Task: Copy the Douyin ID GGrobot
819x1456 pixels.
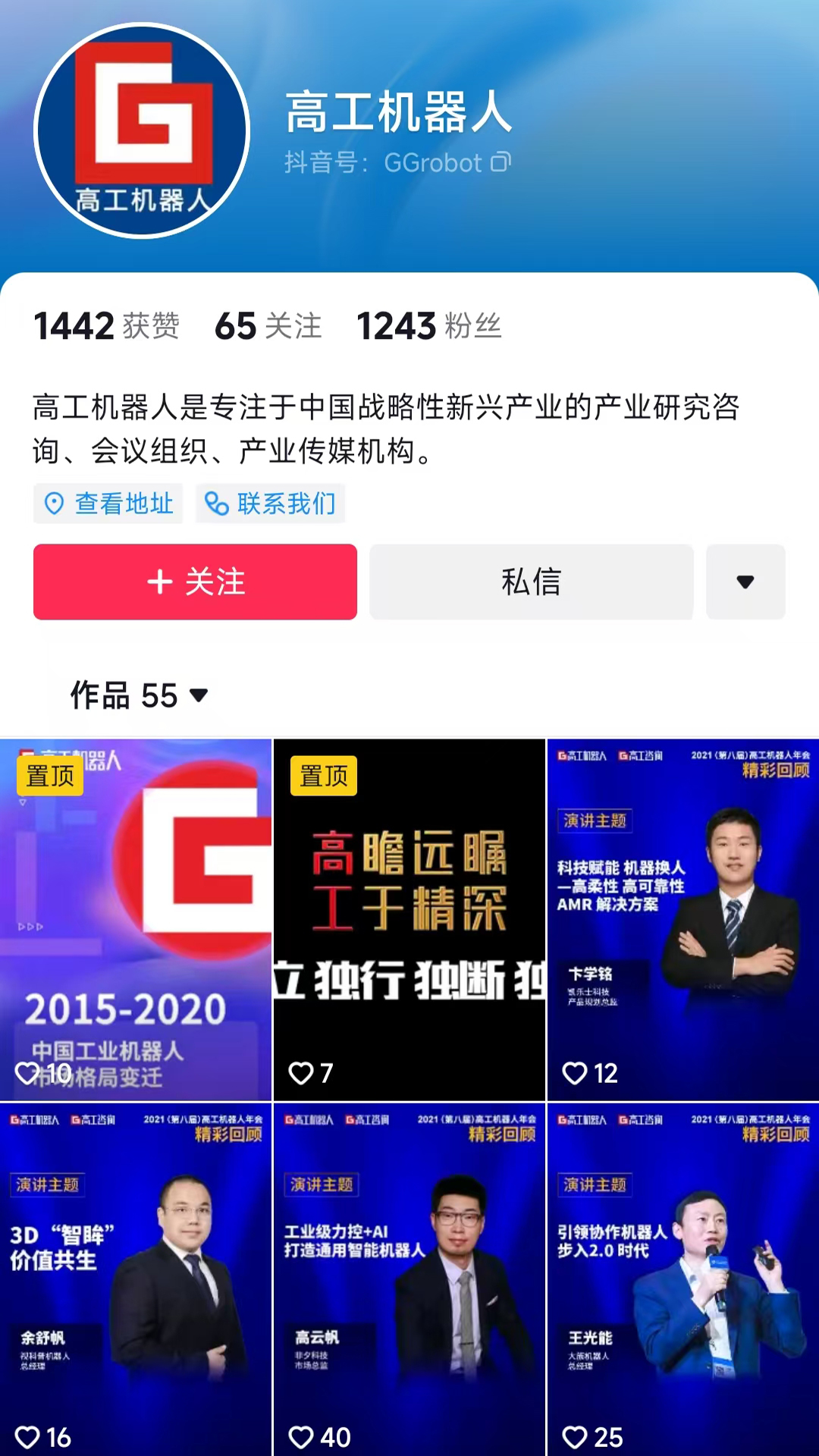Action: [500, 162]
